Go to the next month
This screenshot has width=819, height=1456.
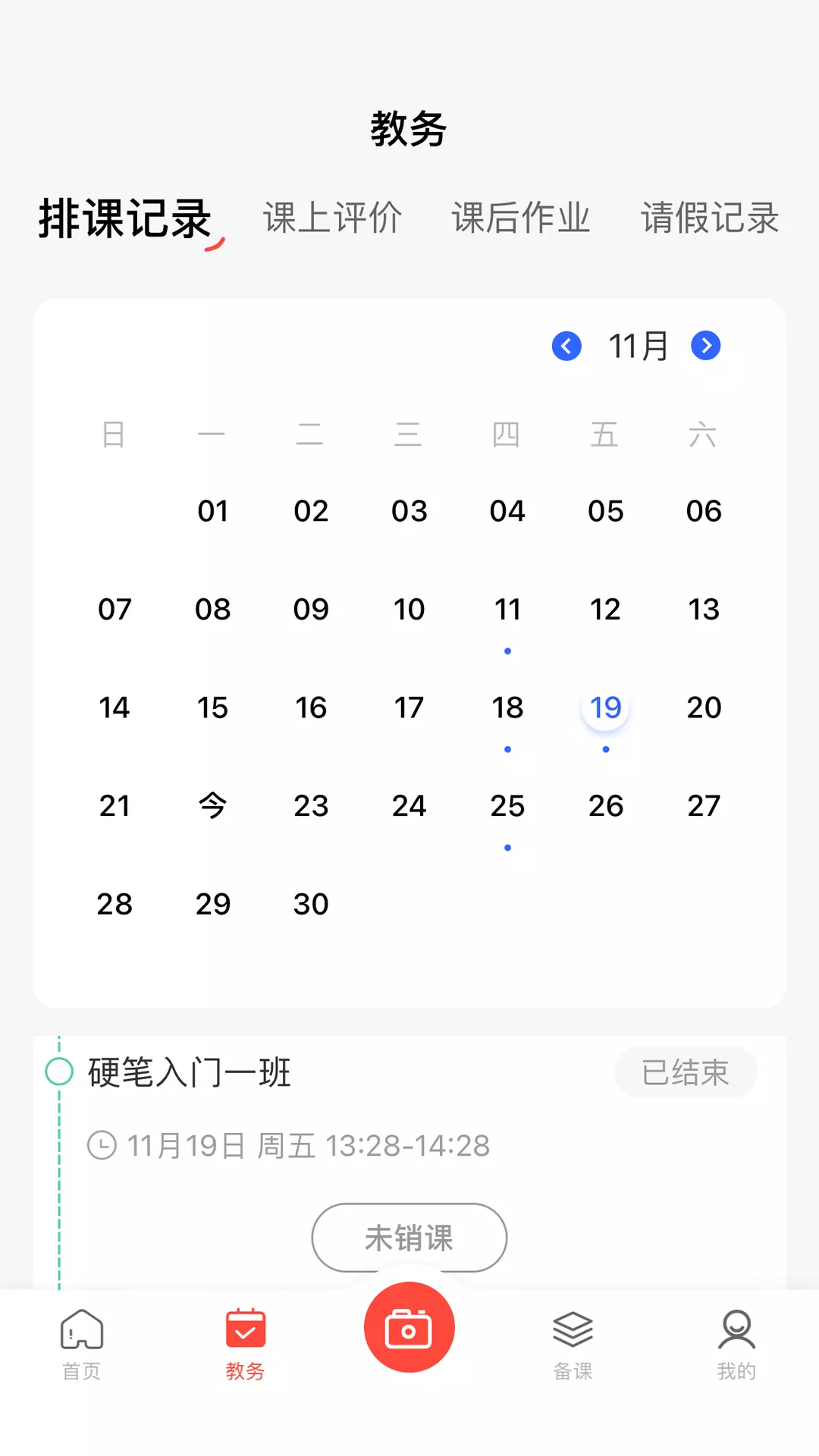coord(706,346)
